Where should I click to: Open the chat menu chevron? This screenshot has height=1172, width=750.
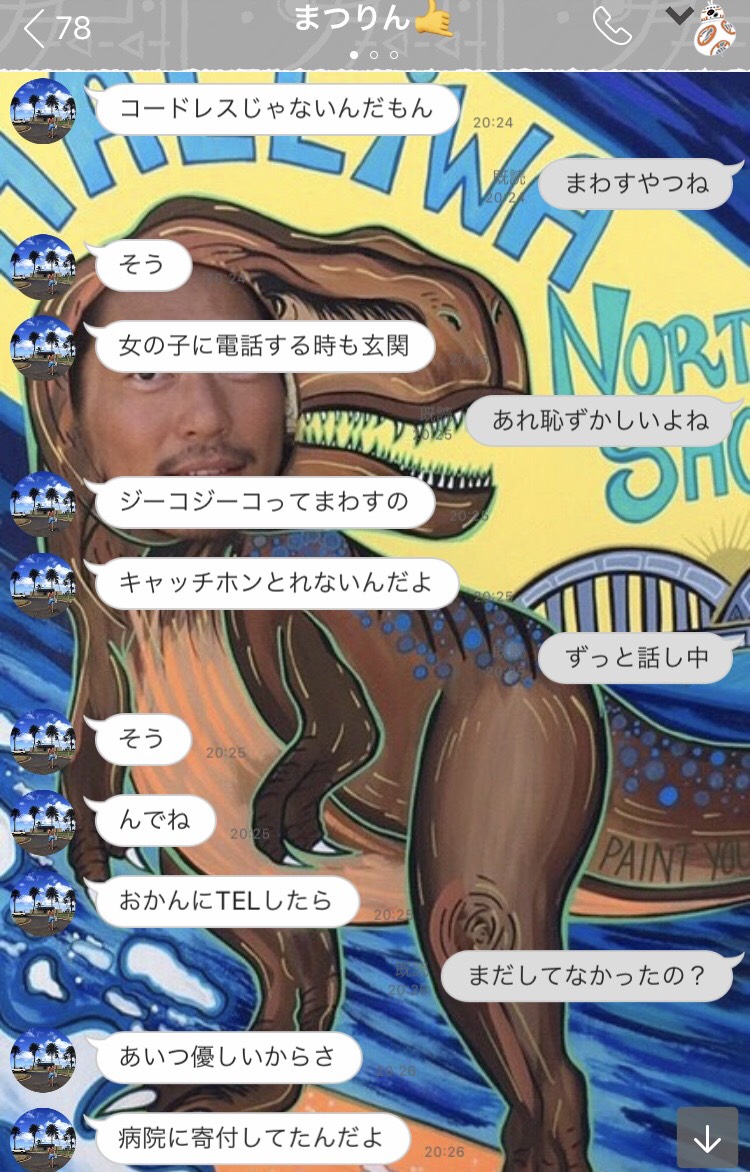pyautogui.click(x=680, y=15)
